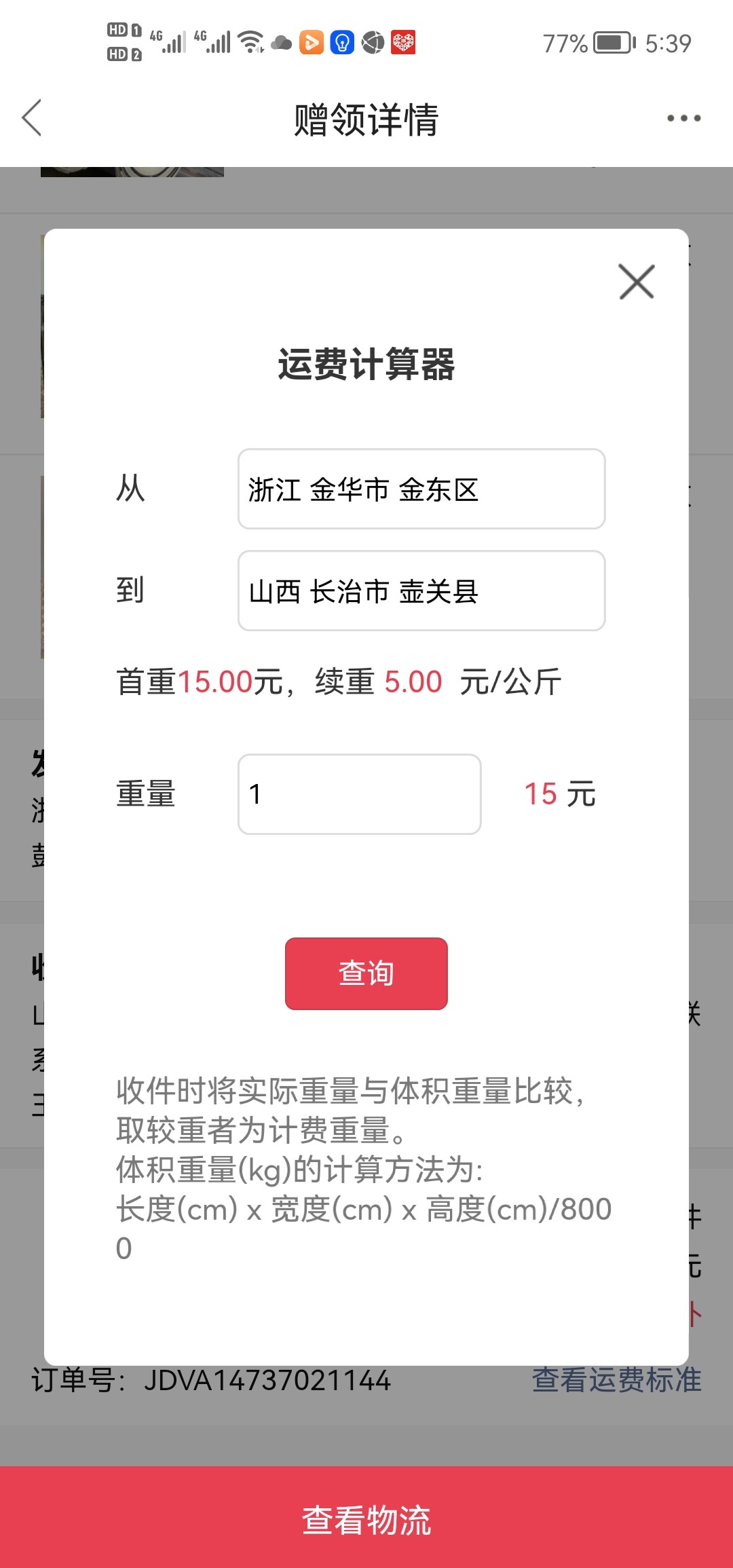The width and height of the screenshot is (733, 1568).
Task: Tap the red 查询 button
Action: point(366,973)
